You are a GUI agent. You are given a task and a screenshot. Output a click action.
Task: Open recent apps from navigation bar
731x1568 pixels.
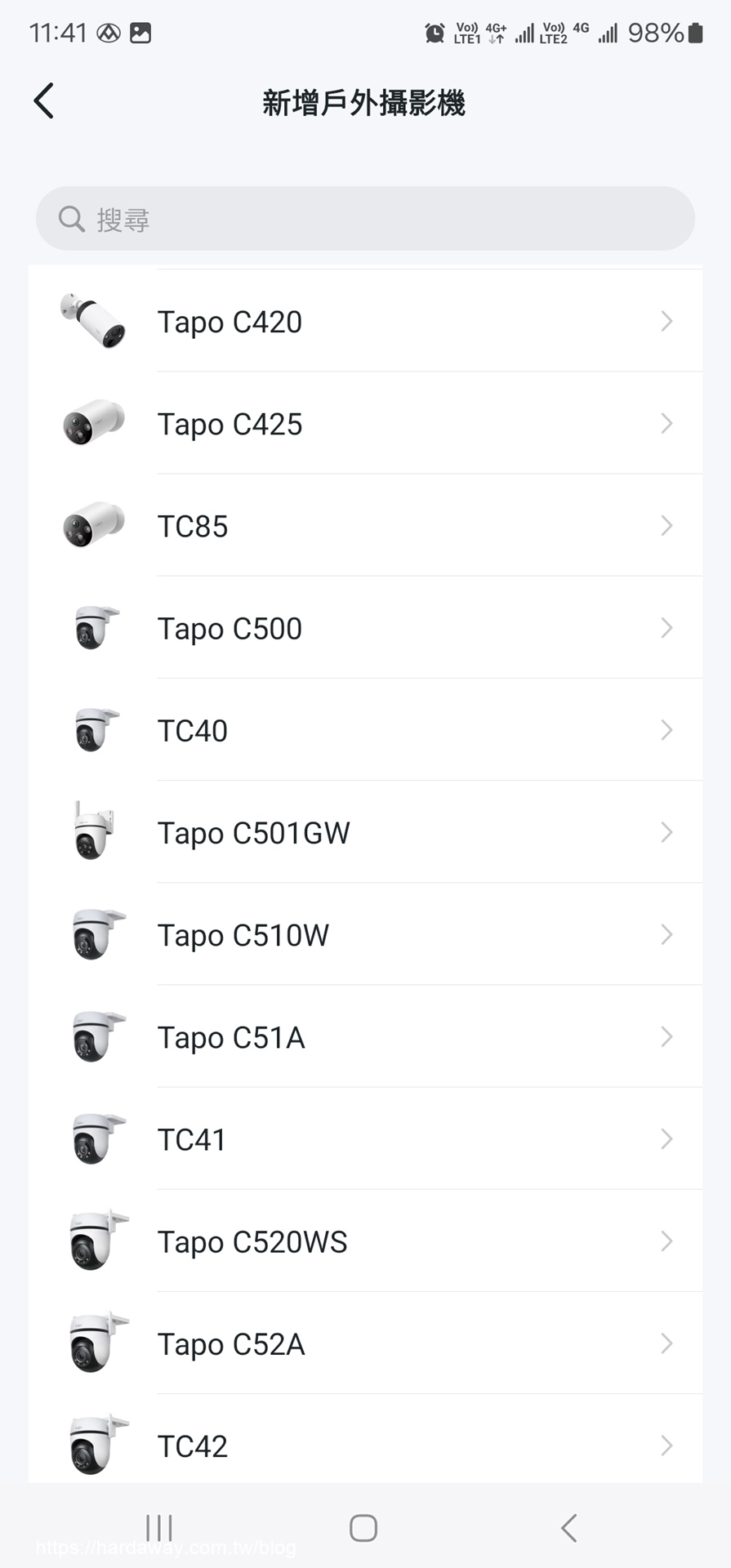point(159,1528)
